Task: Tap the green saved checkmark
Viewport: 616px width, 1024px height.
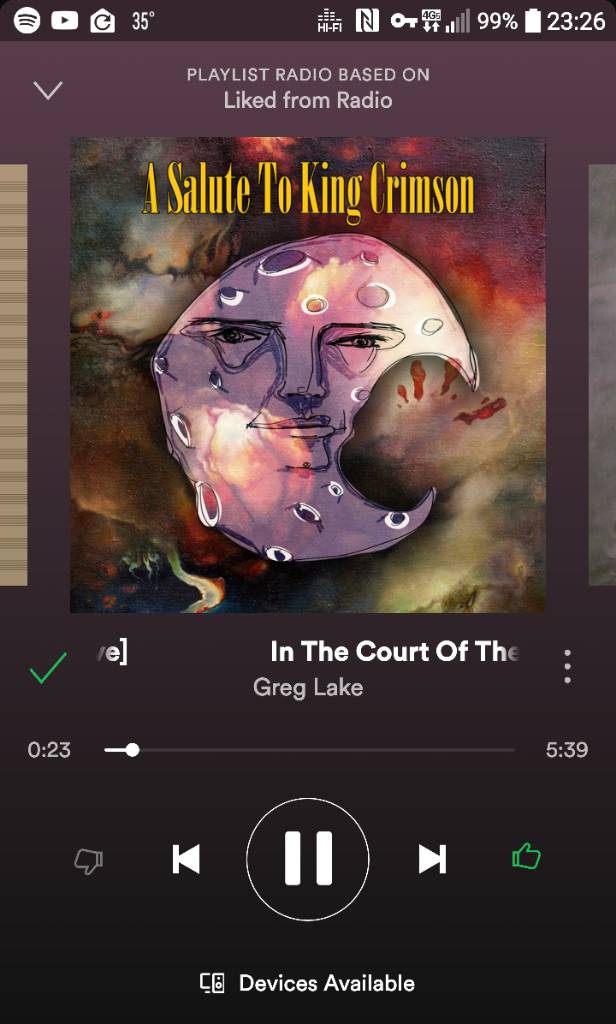Action: coord(48,668)
